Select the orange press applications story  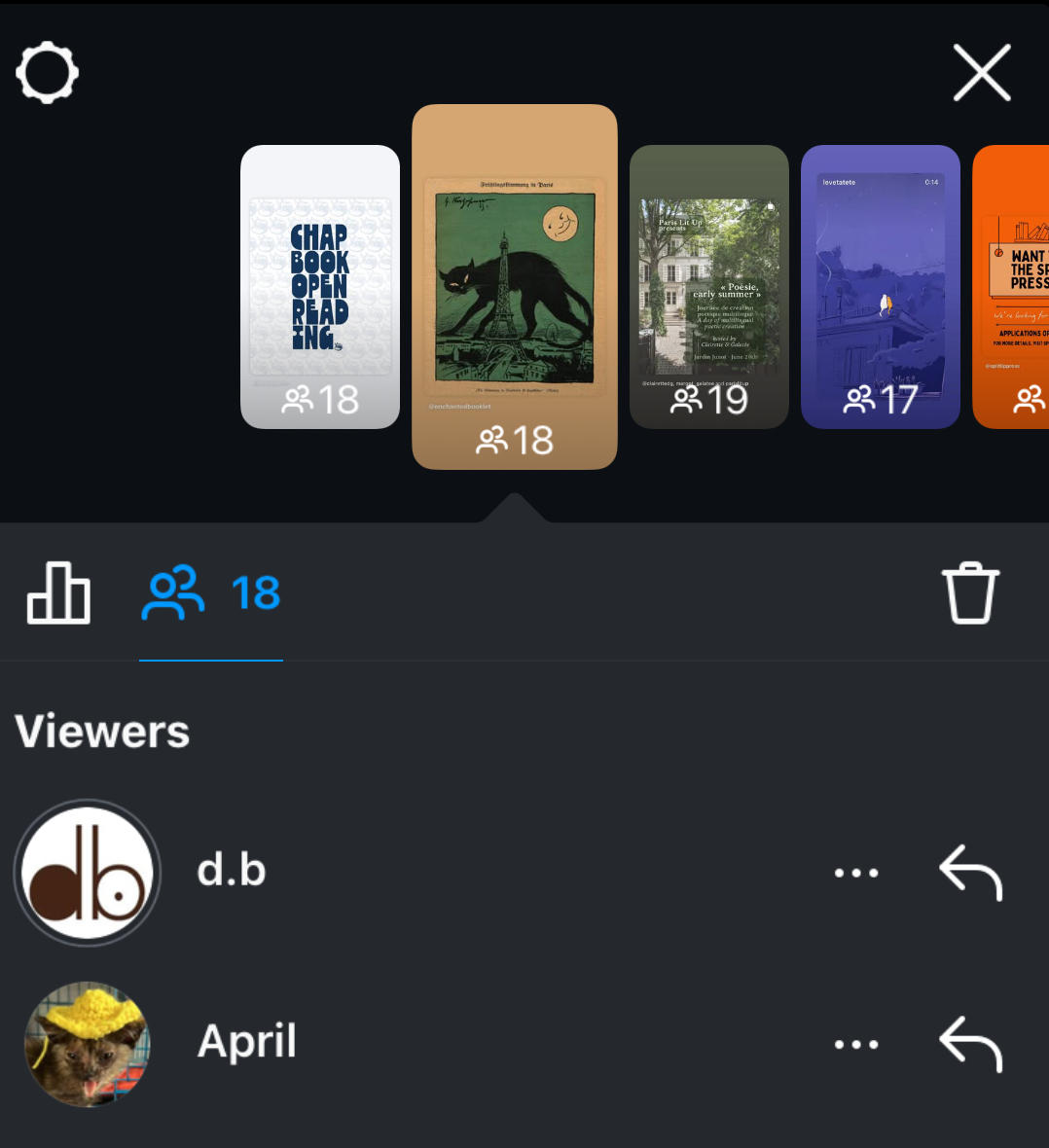(x=1012, y=287)
